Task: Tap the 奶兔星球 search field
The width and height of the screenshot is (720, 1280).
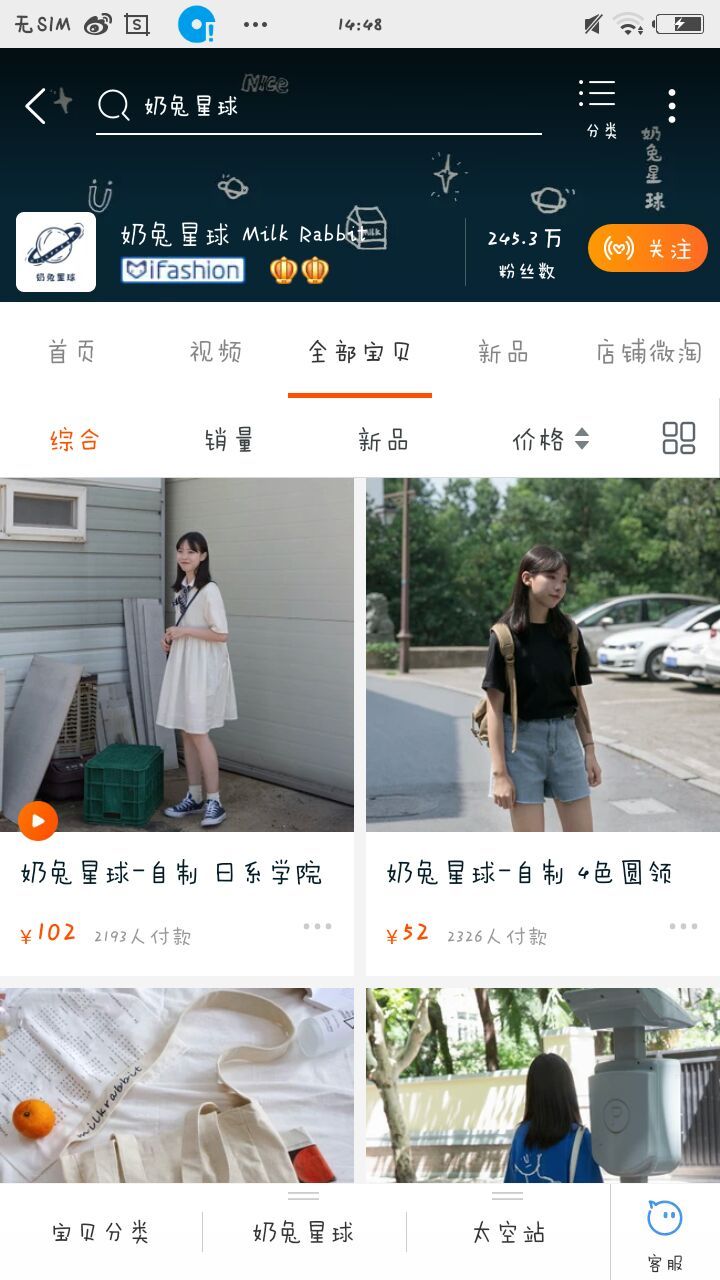Action: (320, 106)
